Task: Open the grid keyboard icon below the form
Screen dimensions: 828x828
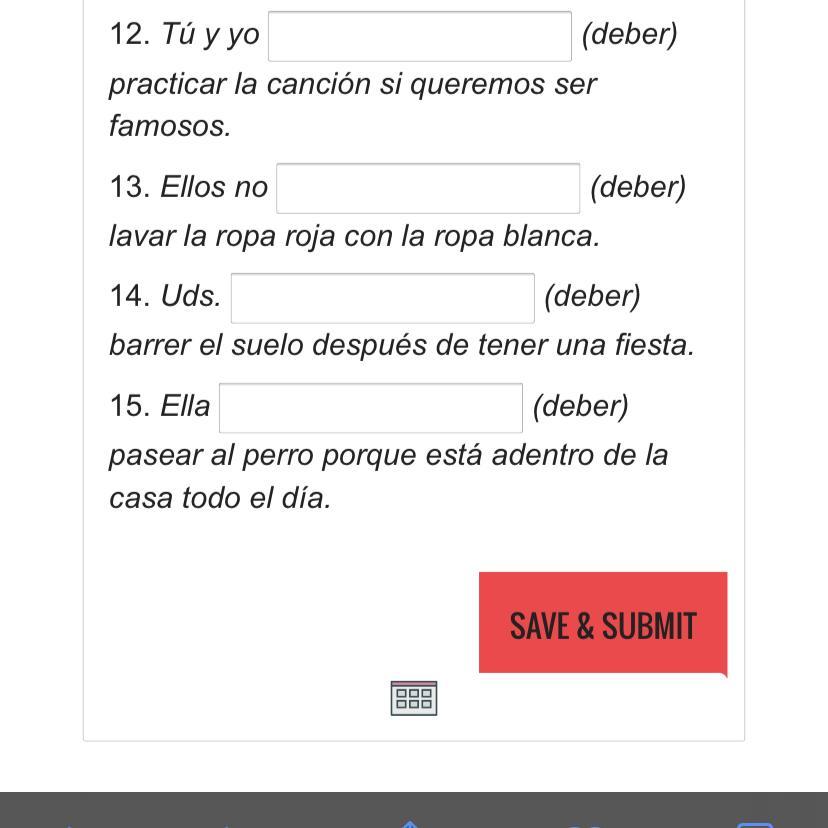Action: pyautogui.click(x=414, y=698)
